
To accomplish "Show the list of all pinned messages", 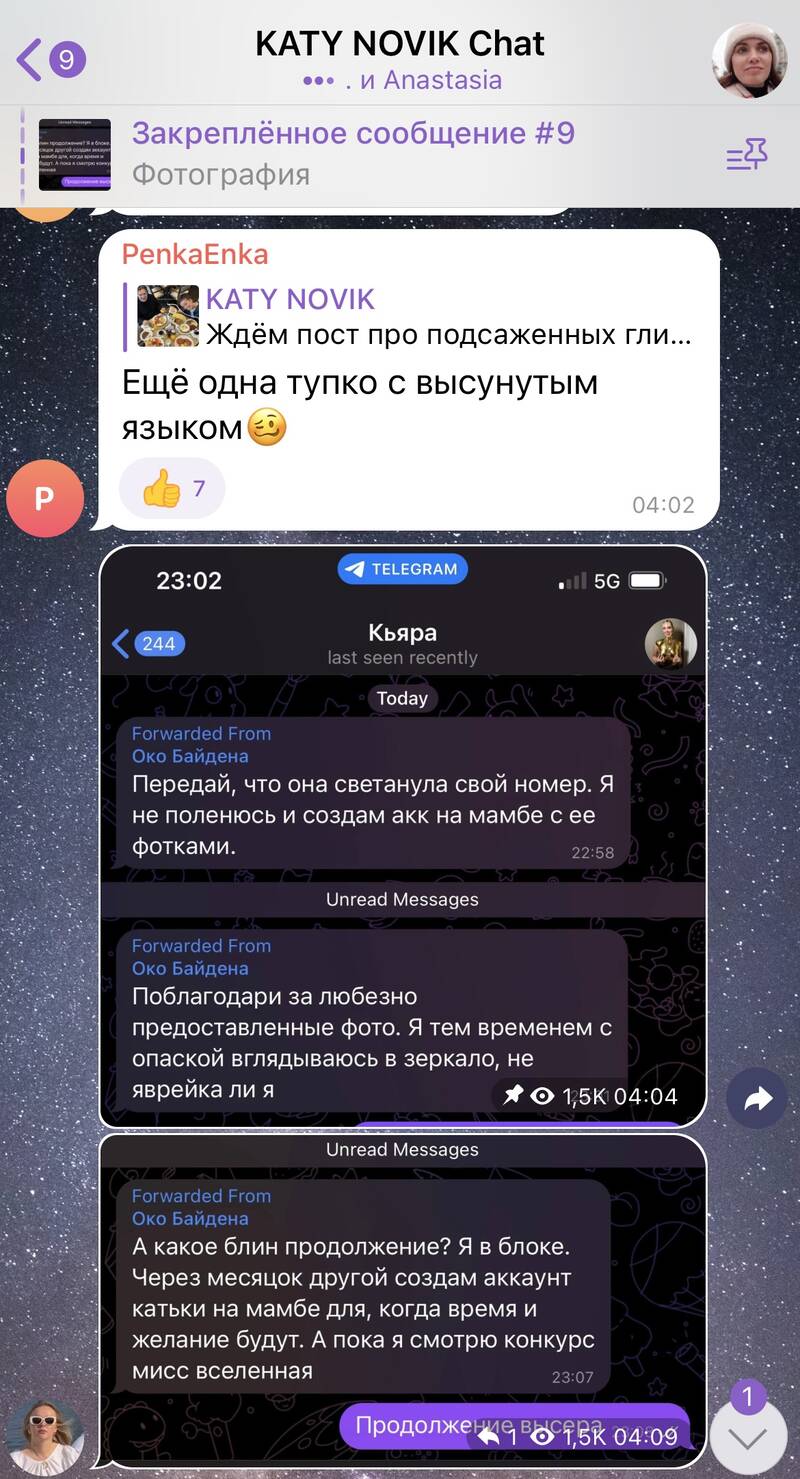I will (746, 155).
